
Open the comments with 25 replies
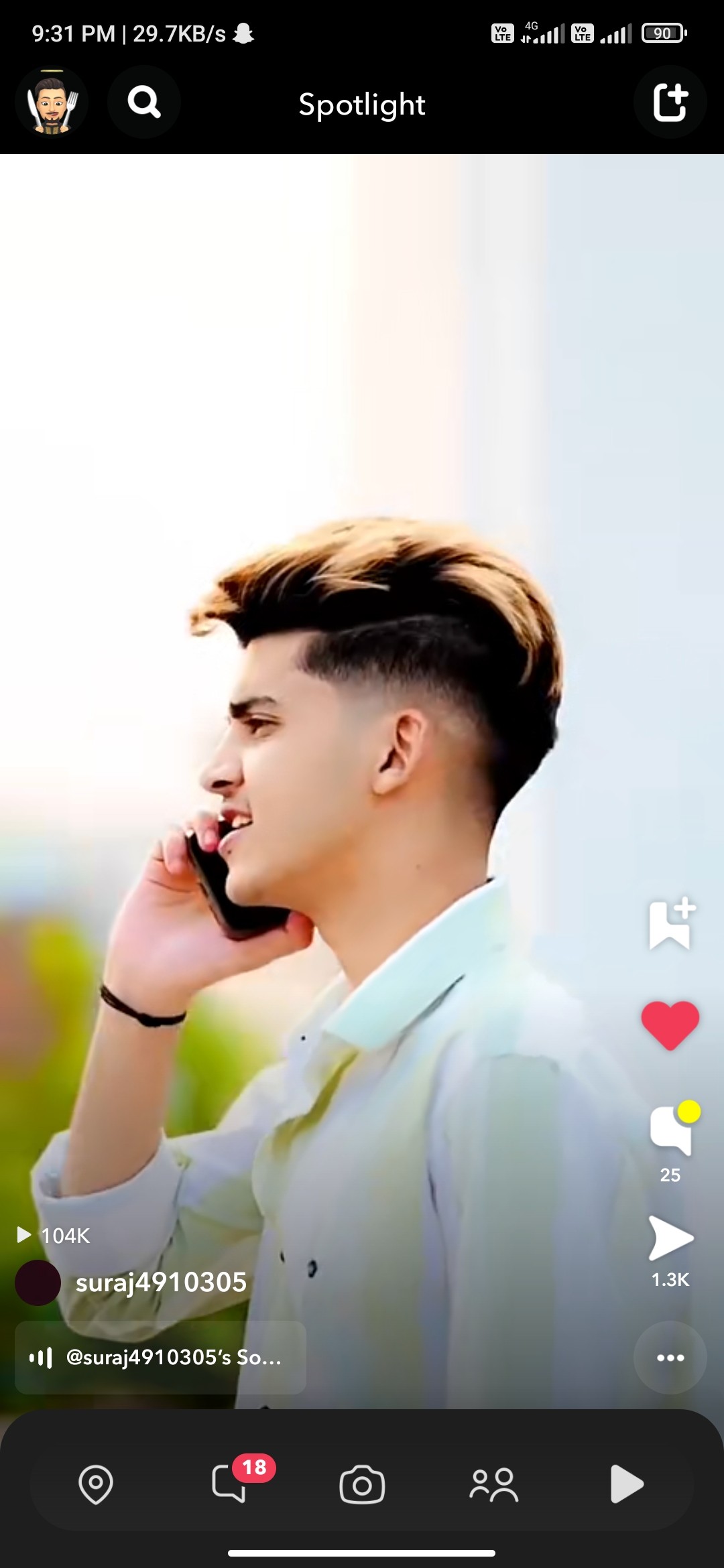pyautogui.click(x=670, y=1132)
